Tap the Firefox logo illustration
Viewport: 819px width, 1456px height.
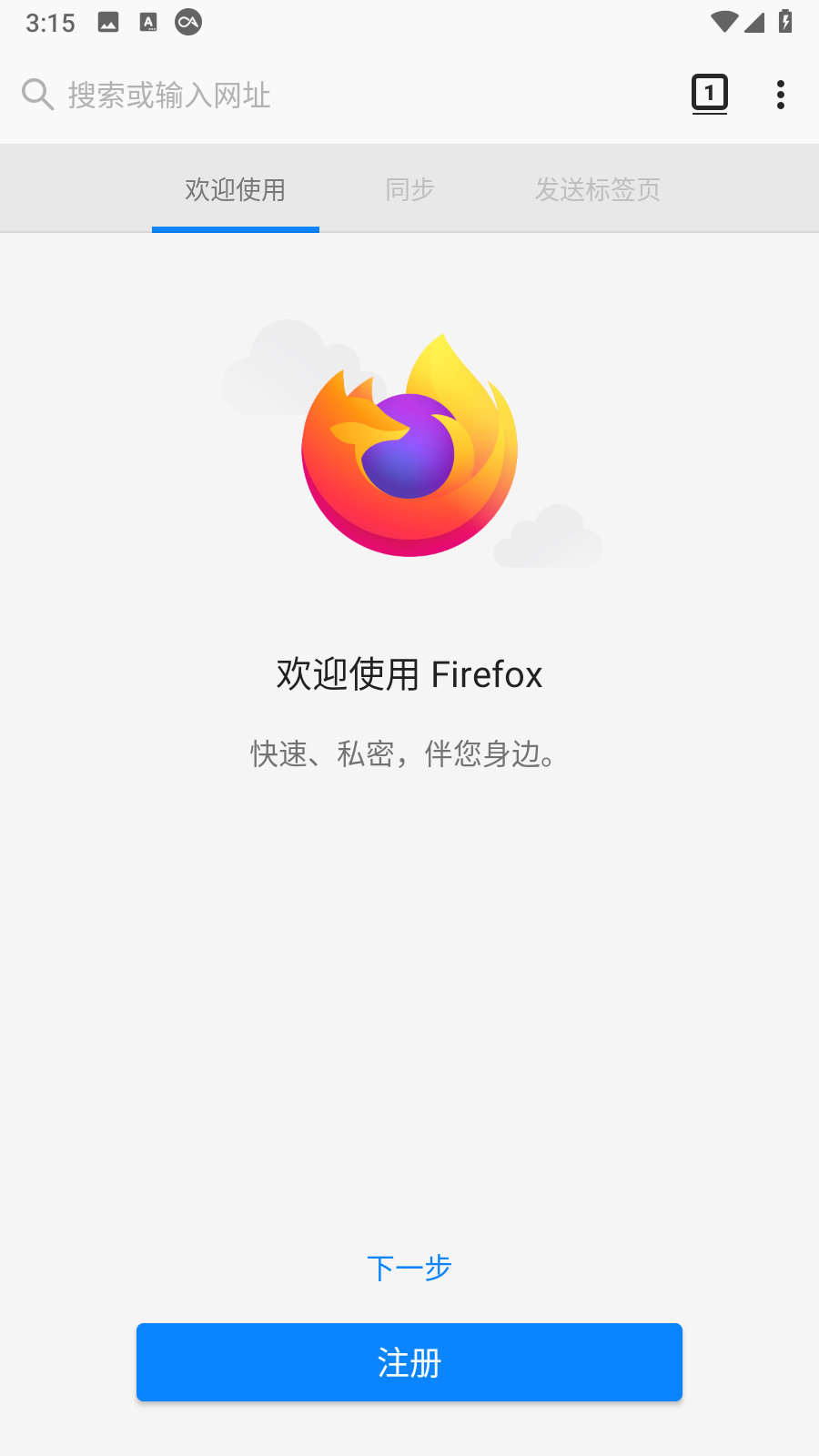pyautogui.click(x=409, y=443)
